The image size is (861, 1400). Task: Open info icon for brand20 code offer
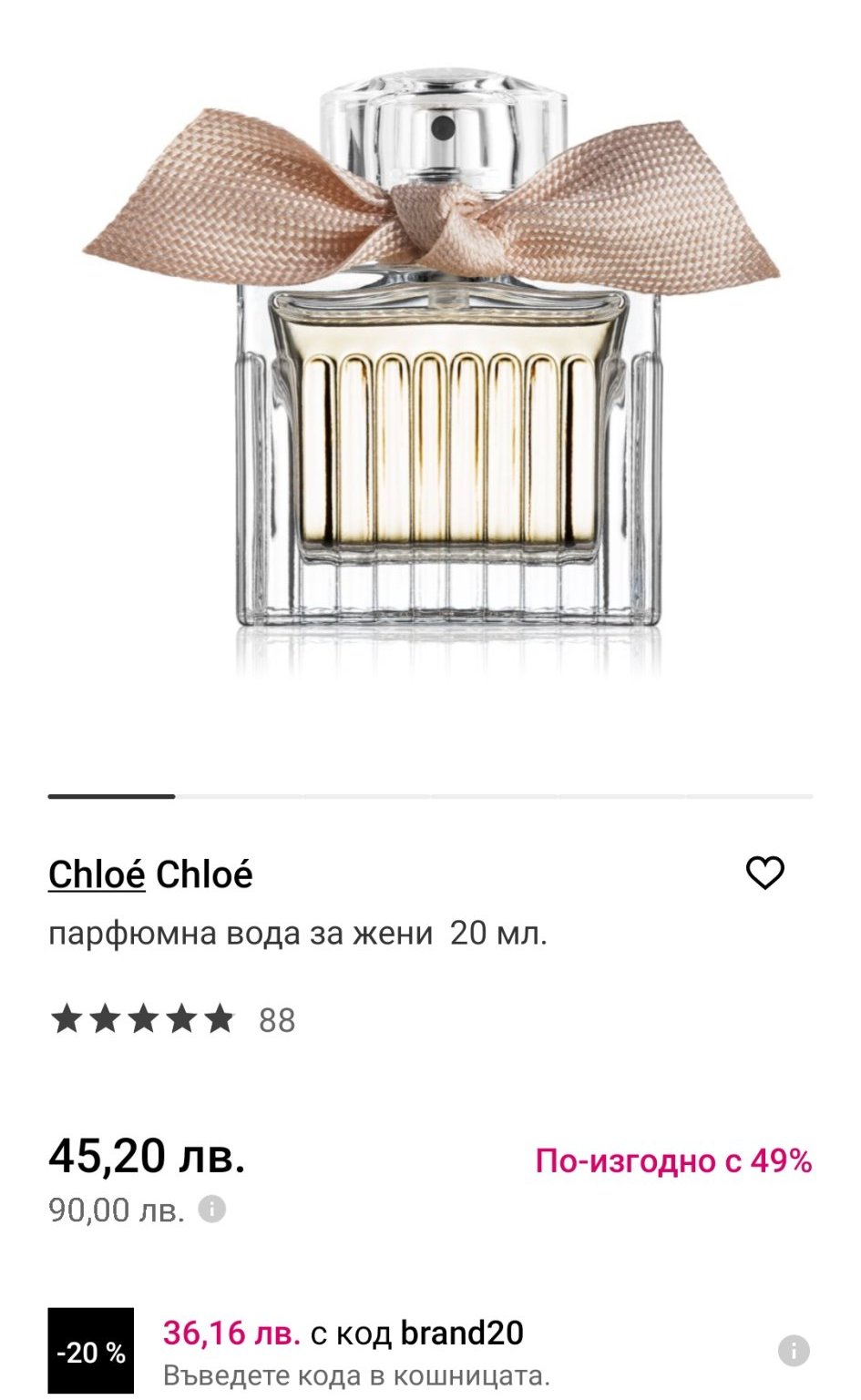(x=794, y=1351)
